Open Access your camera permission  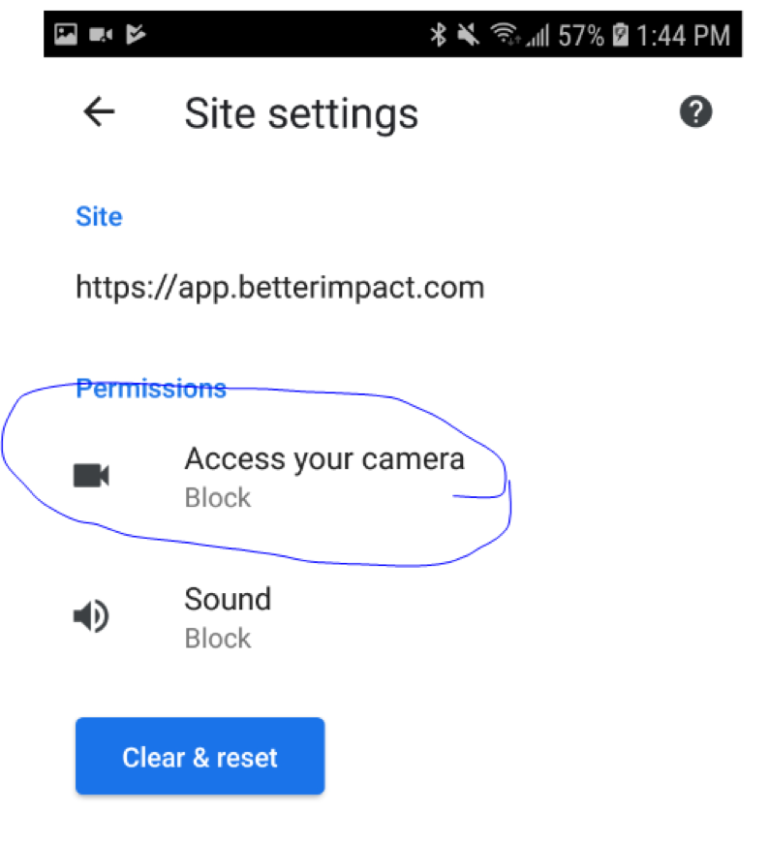pyautogui.click(x=323, y=475)
